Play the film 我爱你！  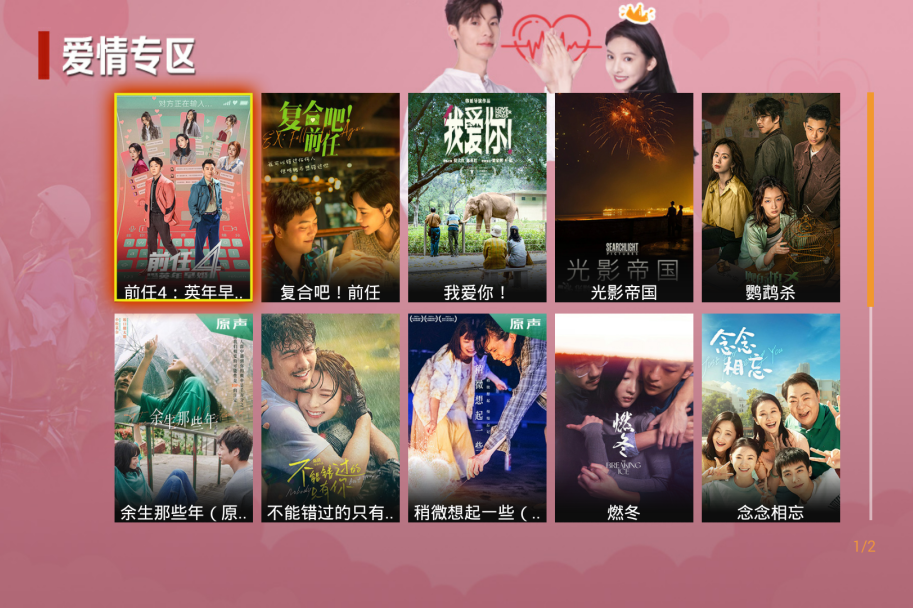[x=477, y=197]
